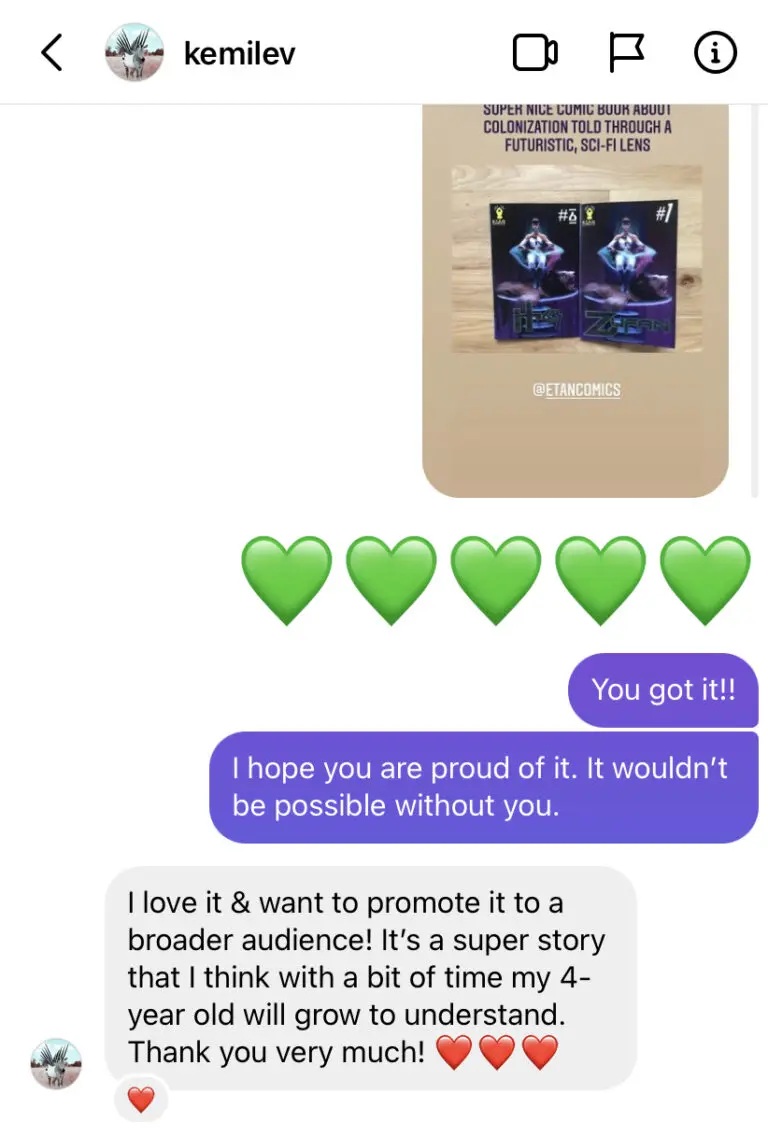The height and width of the screenshot is (1136, 768).
Task: Go back to the messages list
Action: [52, 52]
